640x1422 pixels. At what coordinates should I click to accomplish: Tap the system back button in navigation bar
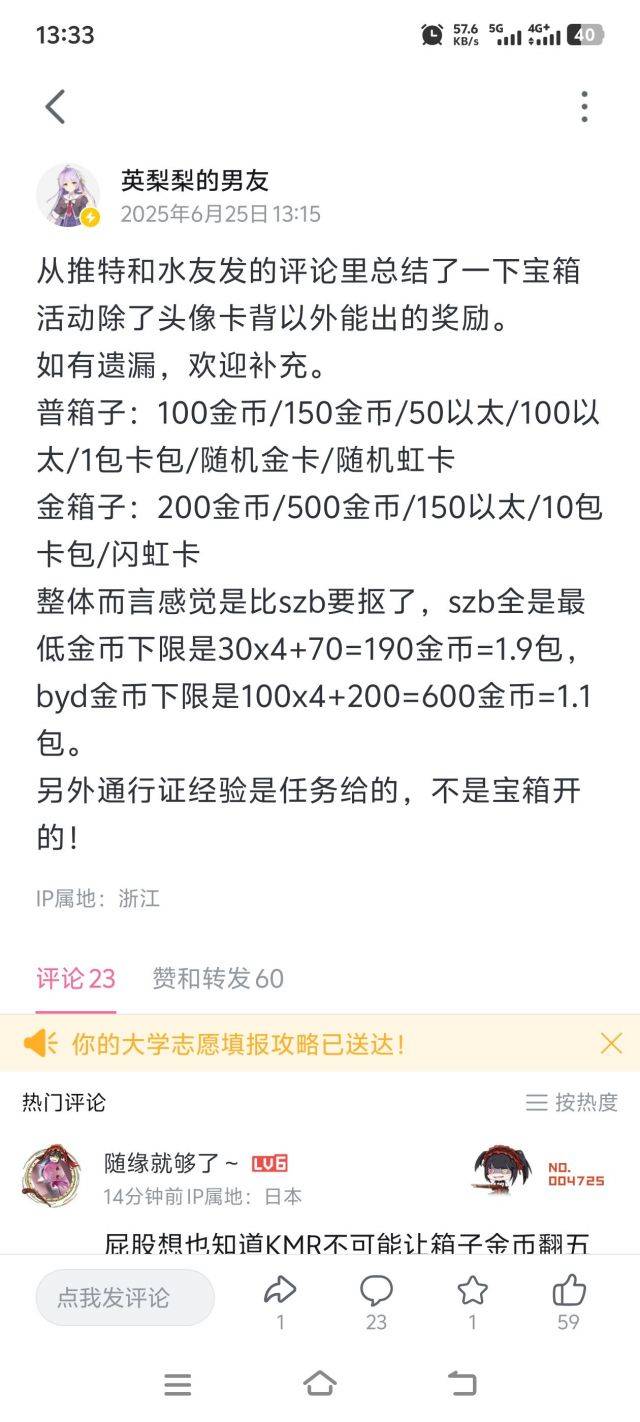click(x=461, y=1384)
